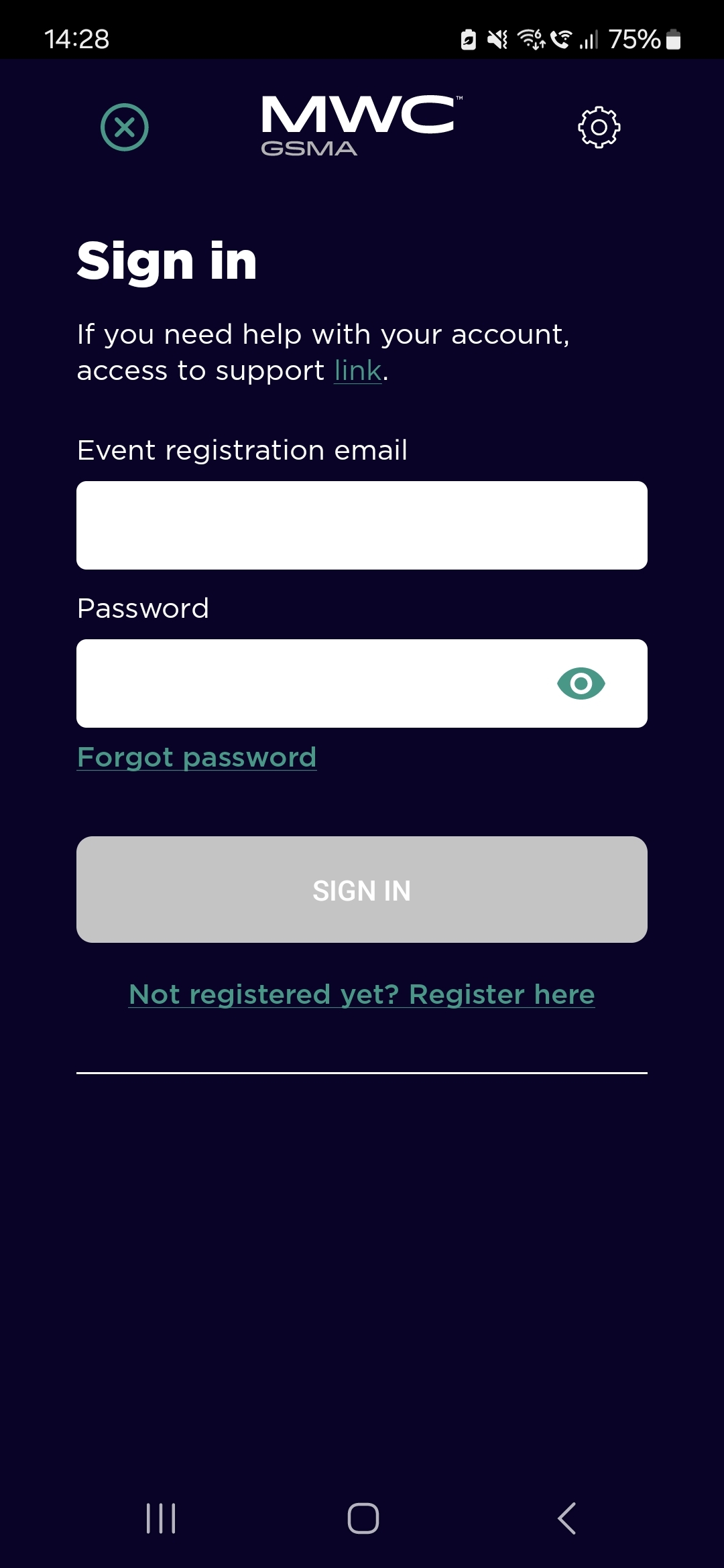Follow the Register here link
The image size is (724, 1568).
362,994
